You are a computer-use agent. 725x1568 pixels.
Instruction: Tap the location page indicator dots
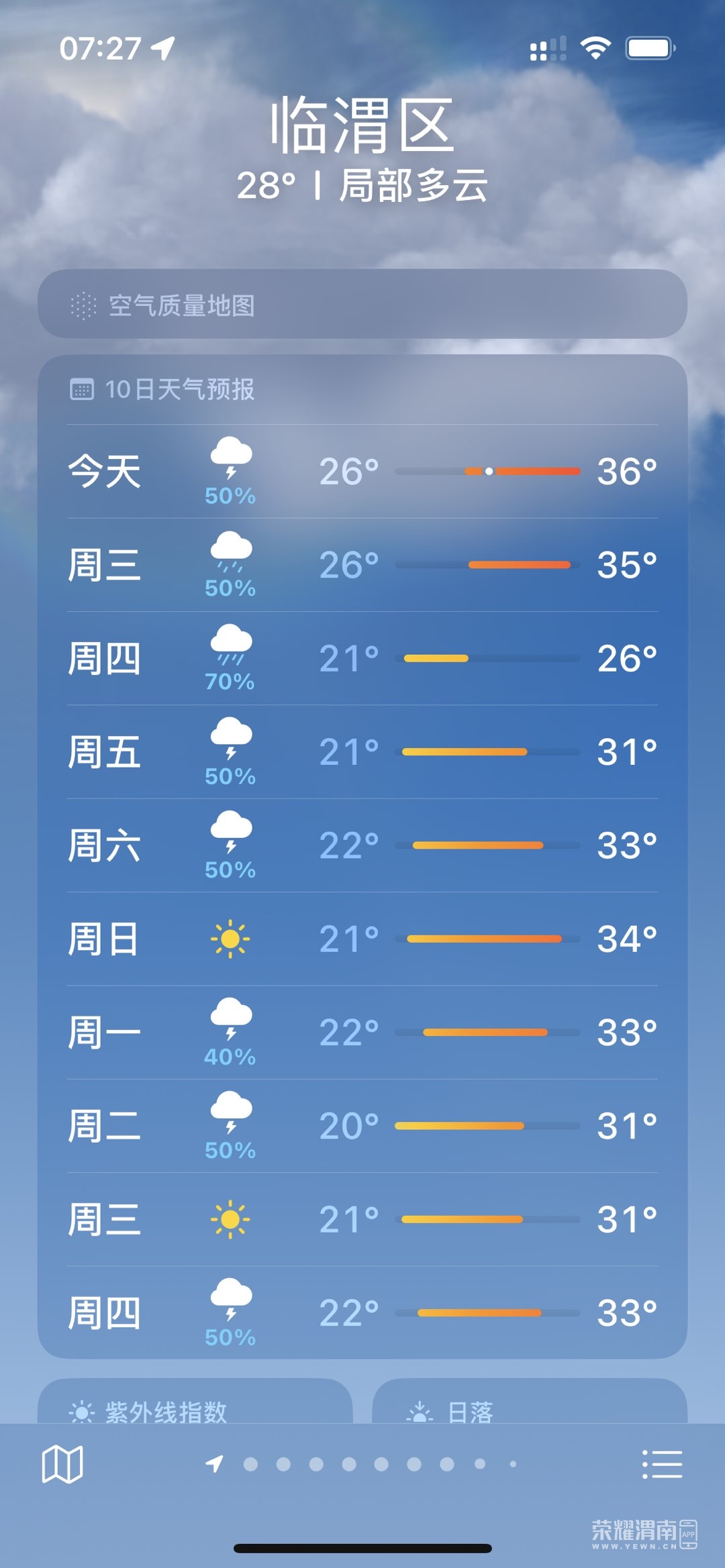361,1464
